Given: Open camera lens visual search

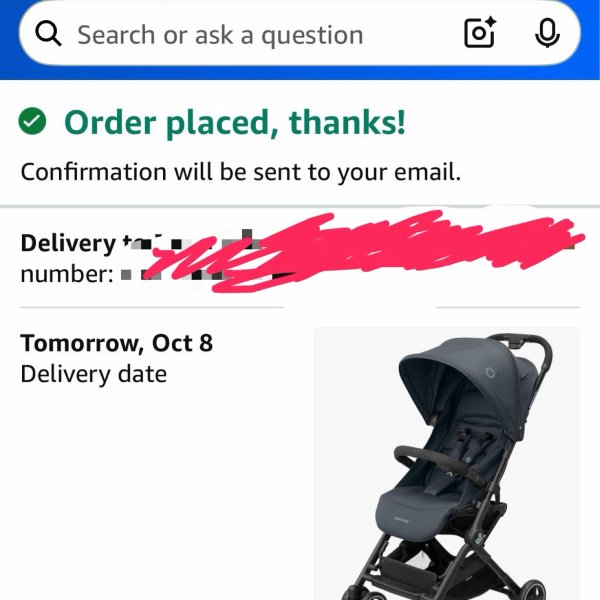Looking at the screenshot, I should (x=481, y=34).
